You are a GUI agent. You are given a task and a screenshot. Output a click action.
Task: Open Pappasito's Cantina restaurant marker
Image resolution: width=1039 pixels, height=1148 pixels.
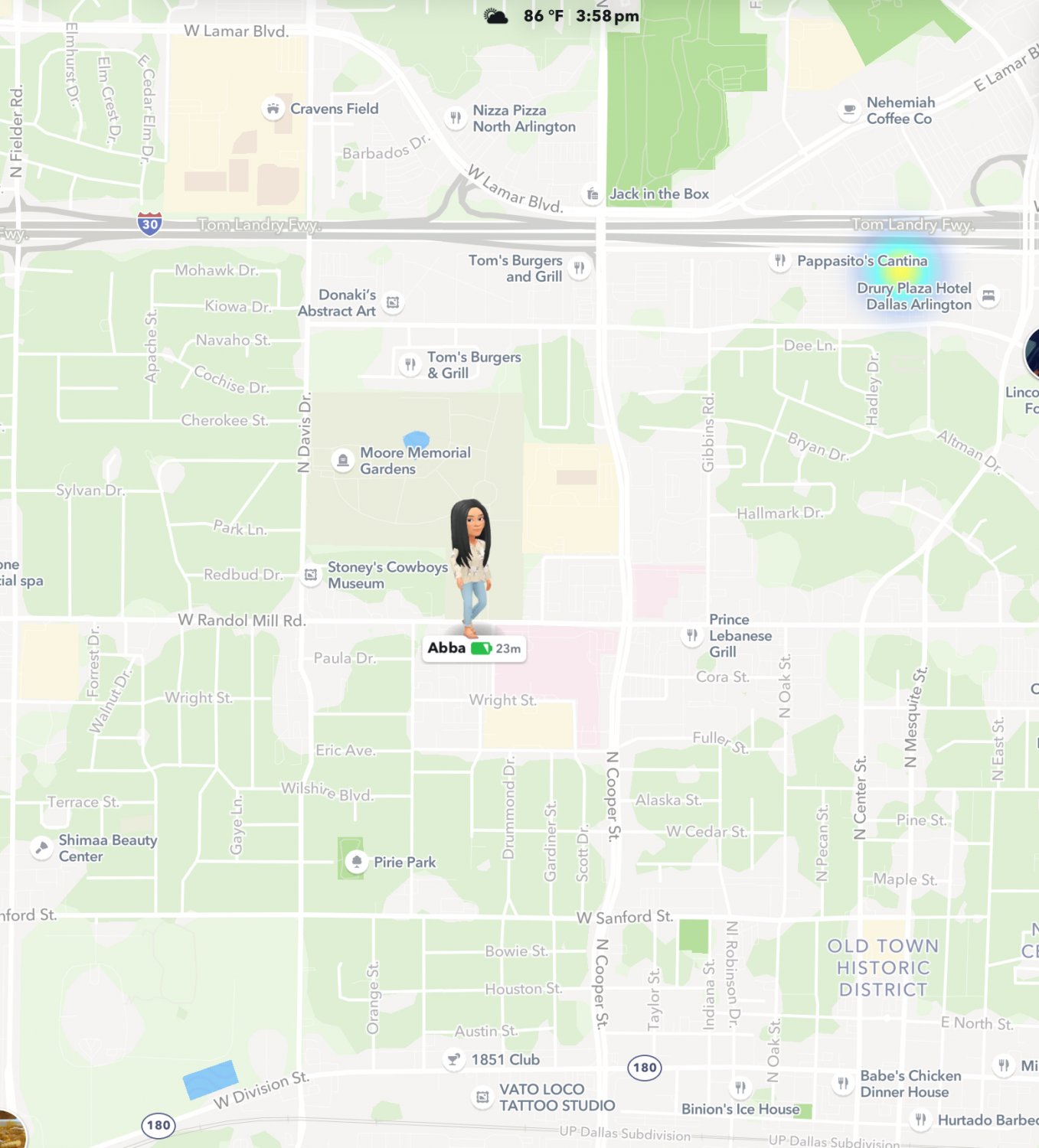pyautogui.click(x=779, y=261)
